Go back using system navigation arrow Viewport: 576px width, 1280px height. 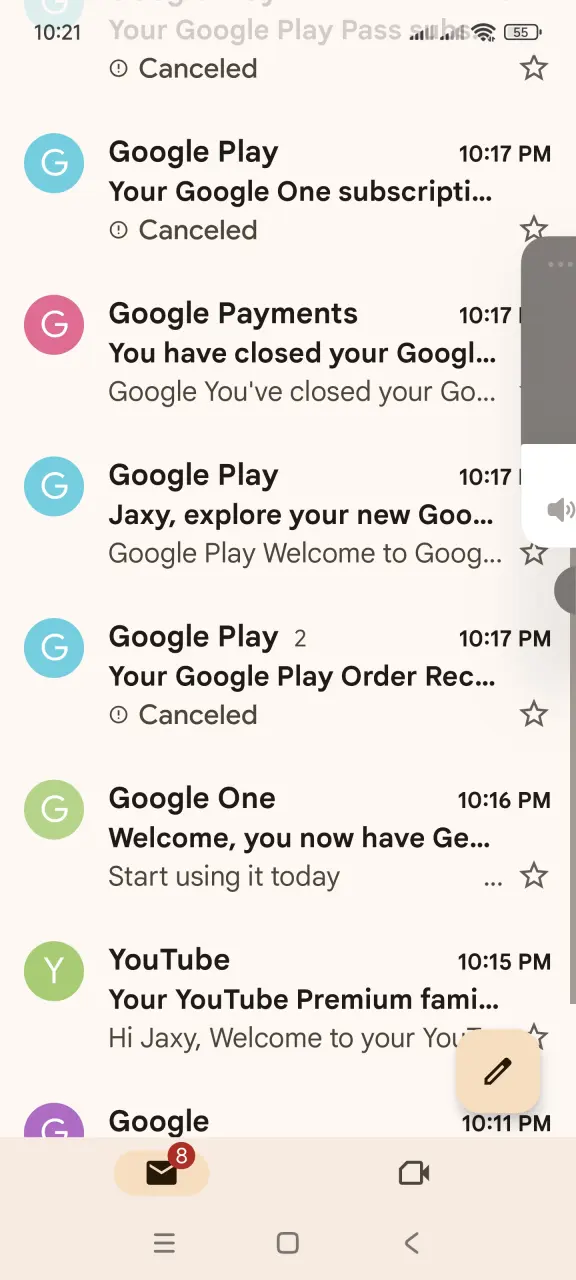tap(411, 1243)
